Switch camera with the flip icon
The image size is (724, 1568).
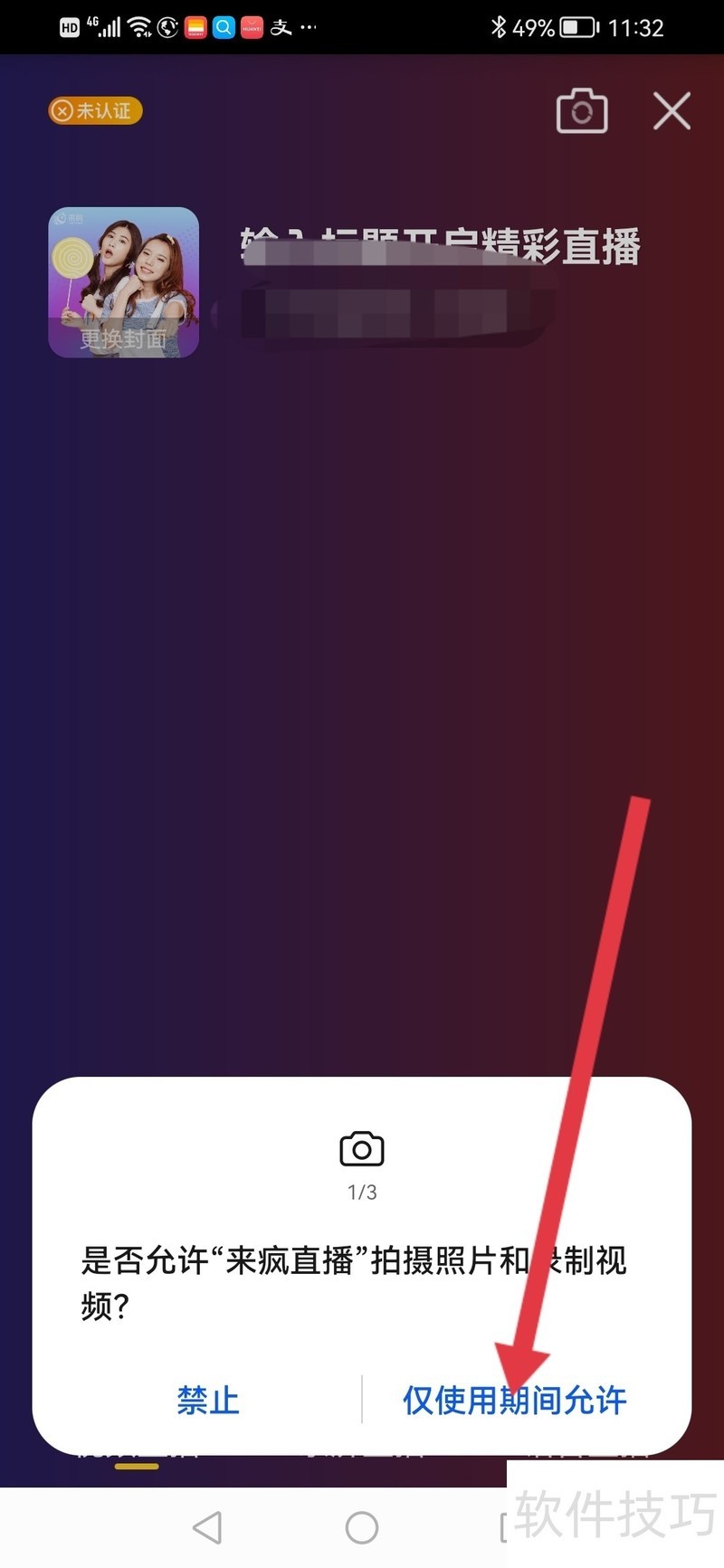pyautogui.click(x=581, y=111)
